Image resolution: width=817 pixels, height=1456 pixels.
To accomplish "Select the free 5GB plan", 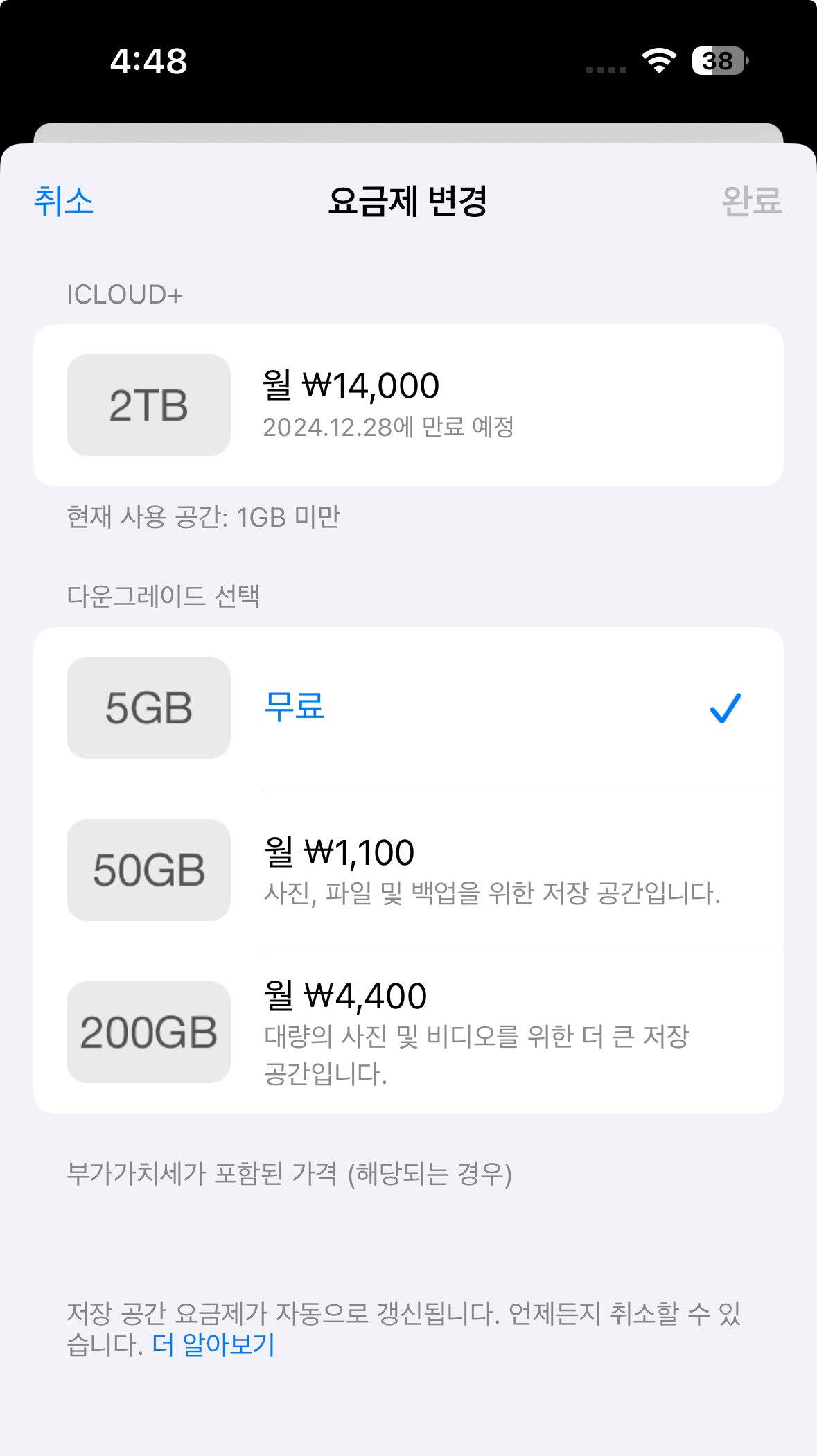I will pos(408,708).
